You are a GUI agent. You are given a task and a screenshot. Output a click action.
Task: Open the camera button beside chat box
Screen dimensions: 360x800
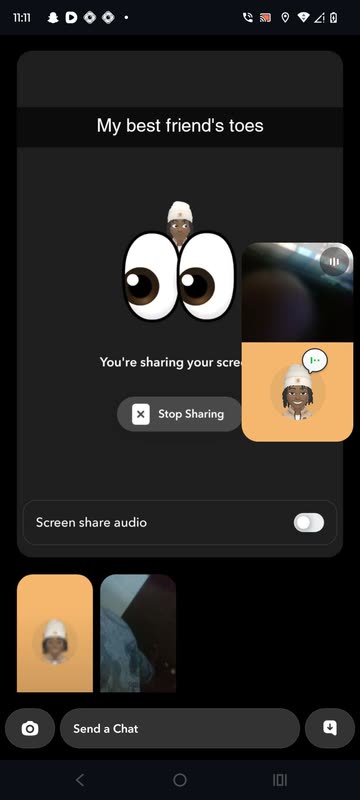pos(30,728)
